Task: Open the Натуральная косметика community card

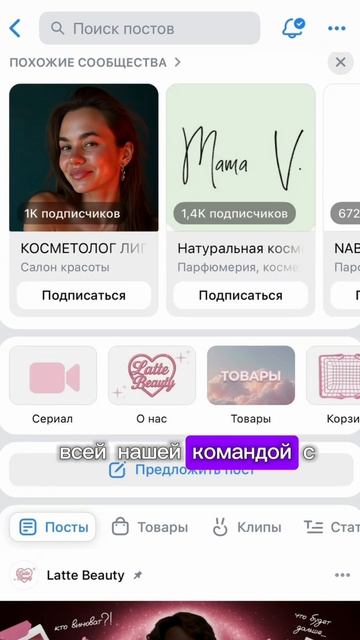Action: pyautogui.click(x=240, y=179)
